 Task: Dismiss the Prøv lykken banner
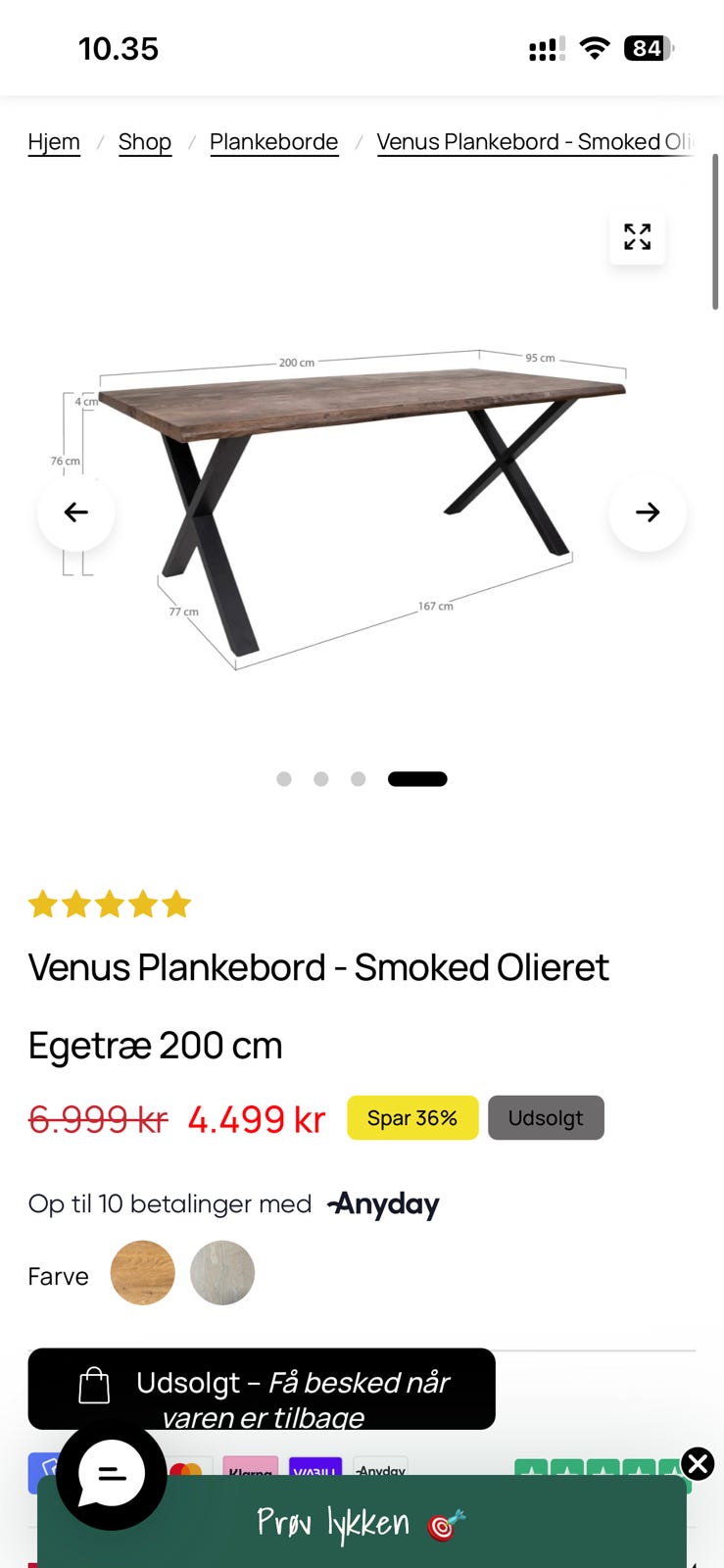coord(698,1464)
